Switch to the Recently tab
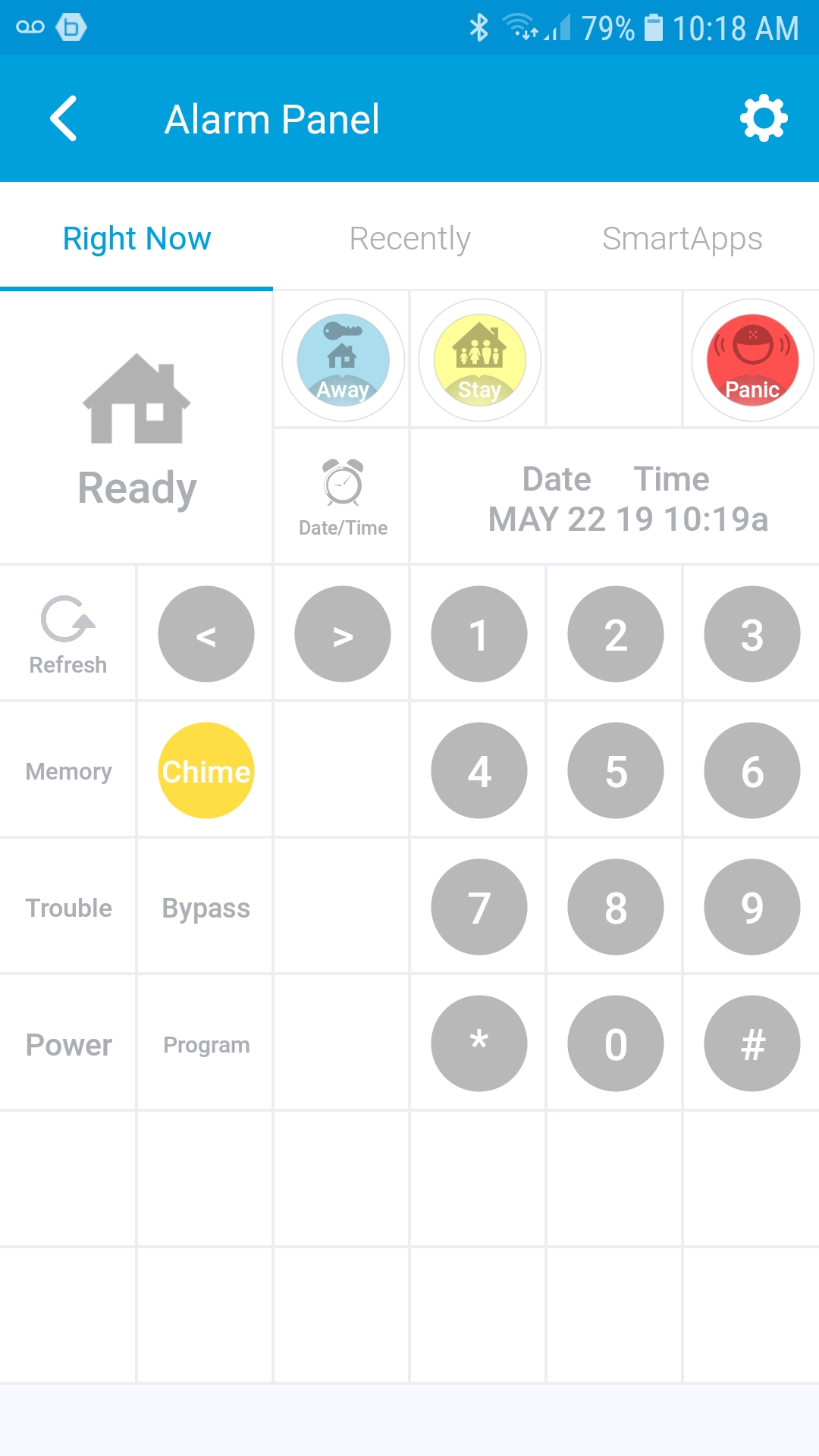The height and width of the screenshot is (1456, 819). pos(409,239)
